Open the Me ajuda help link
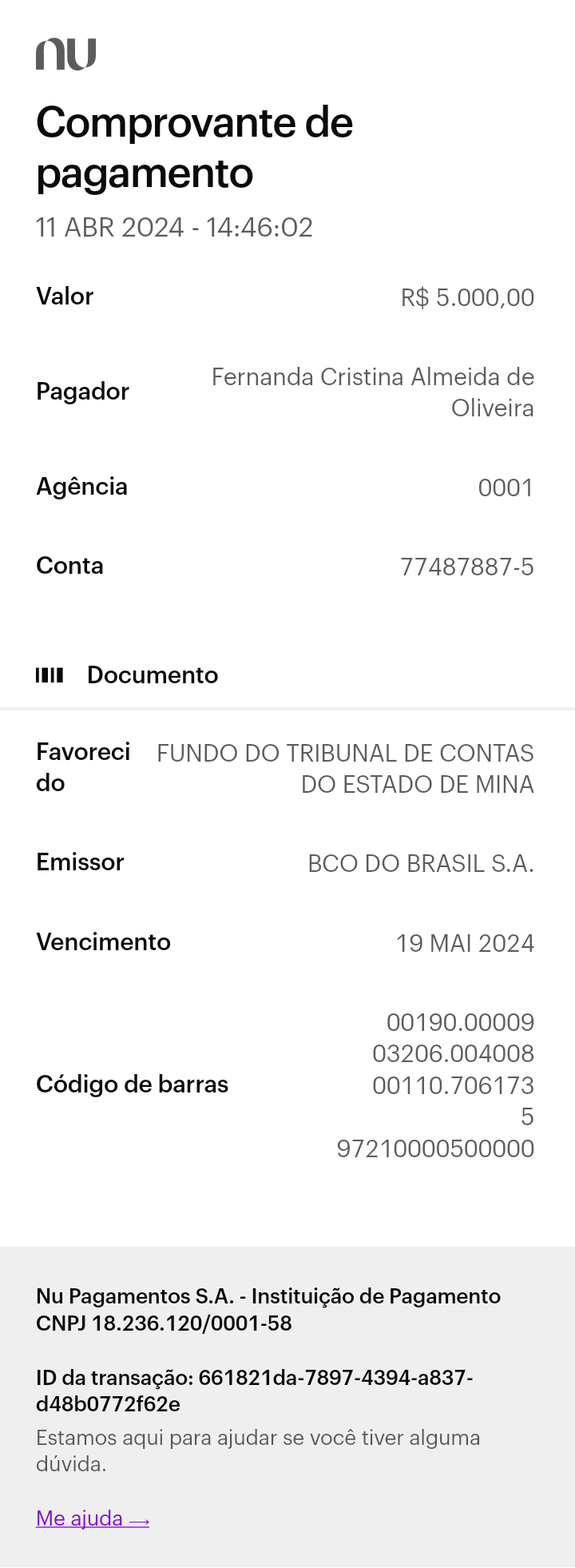Image resolution: width=575 pixels, height=1568 pixels. tap(93, 1518)
